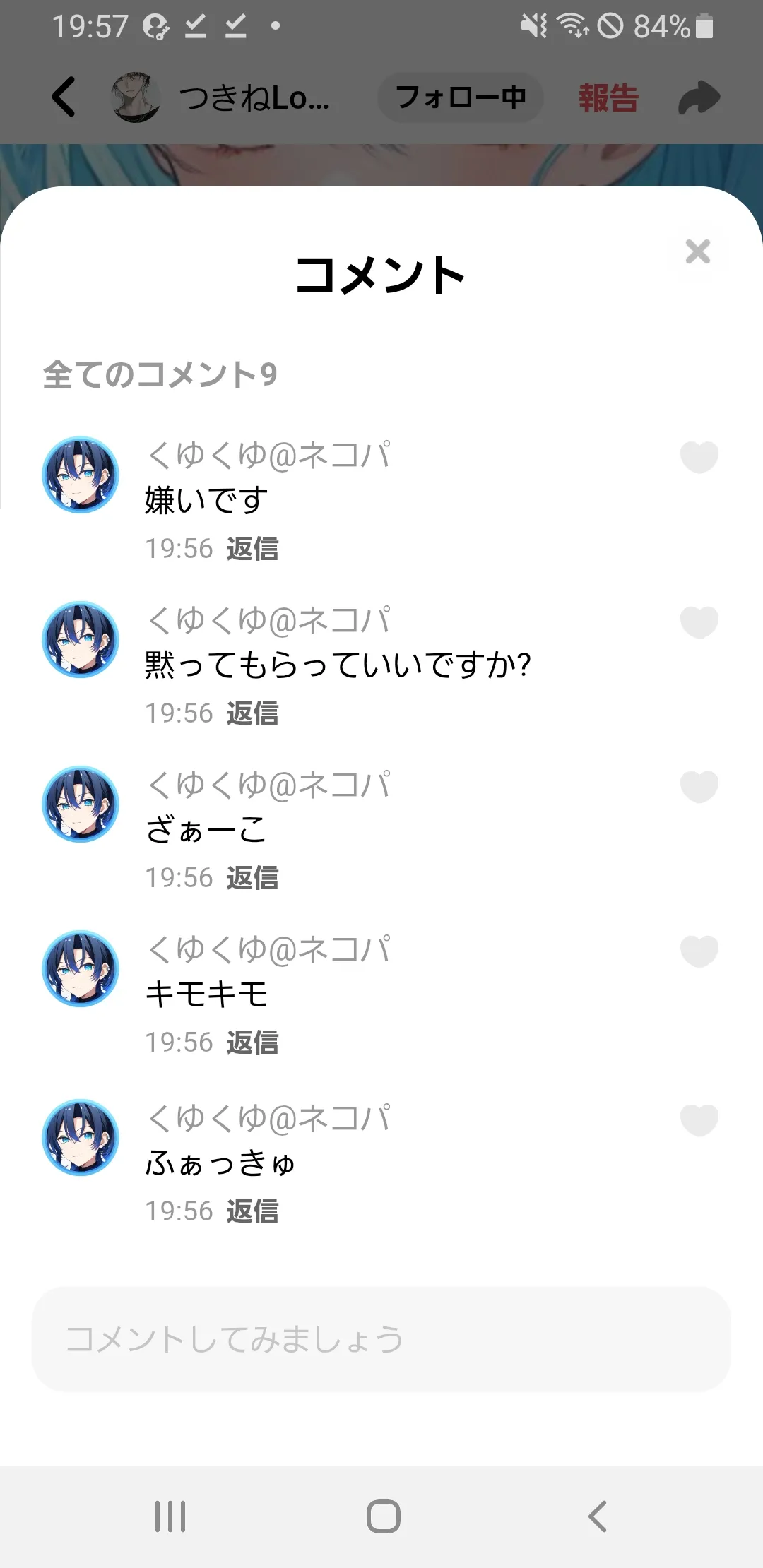Reply to the comment 嫌いです
The image size is (763, 1568).
pyautogui.click(x=252, y=549)
